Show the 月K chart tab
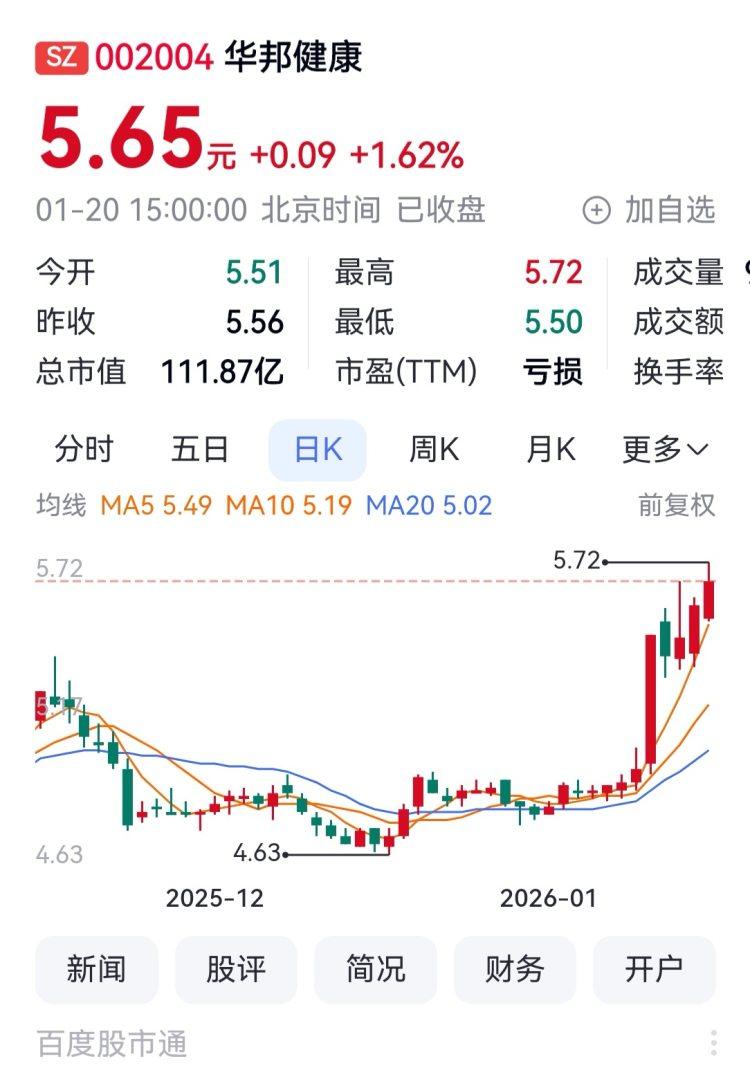Screen dimensions: 750x1068 (551, 450)
